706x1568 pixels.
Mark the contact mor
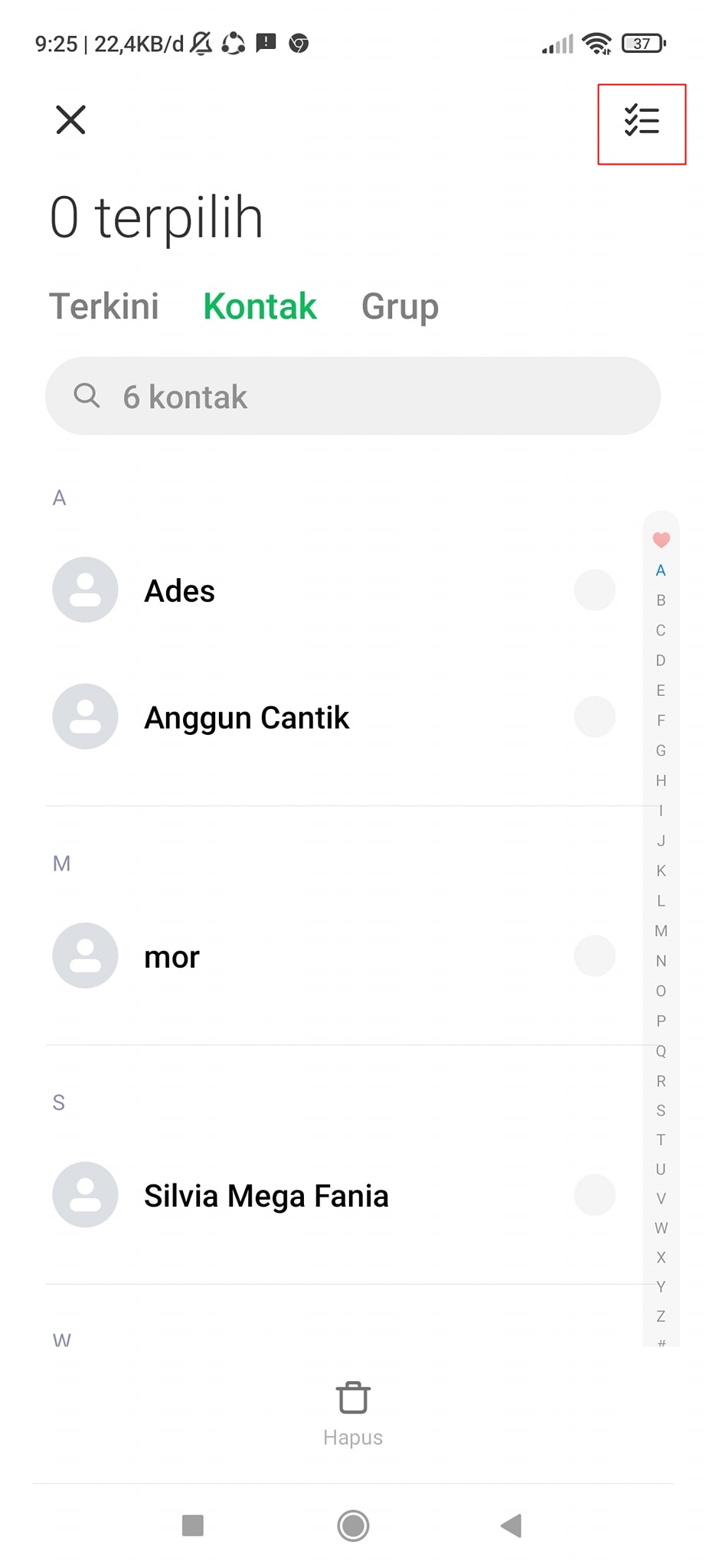coord(594,955)
